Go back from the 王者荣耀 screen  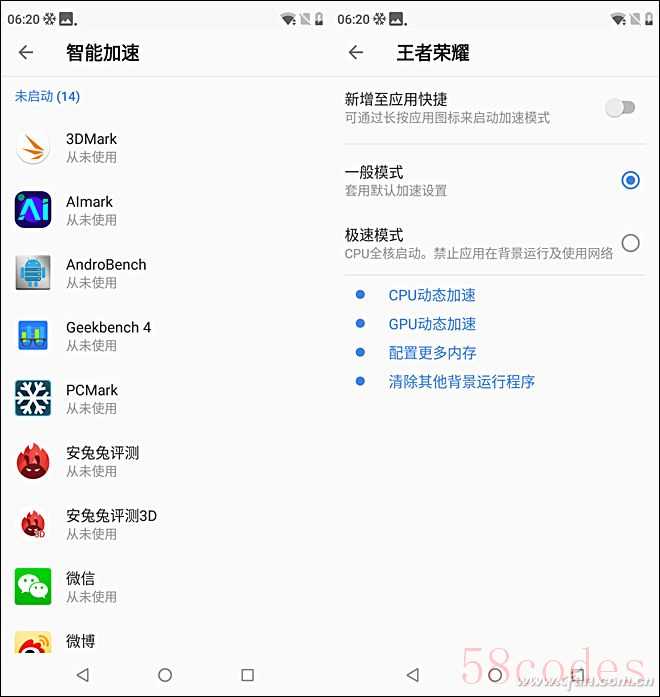tap(356, 53)
